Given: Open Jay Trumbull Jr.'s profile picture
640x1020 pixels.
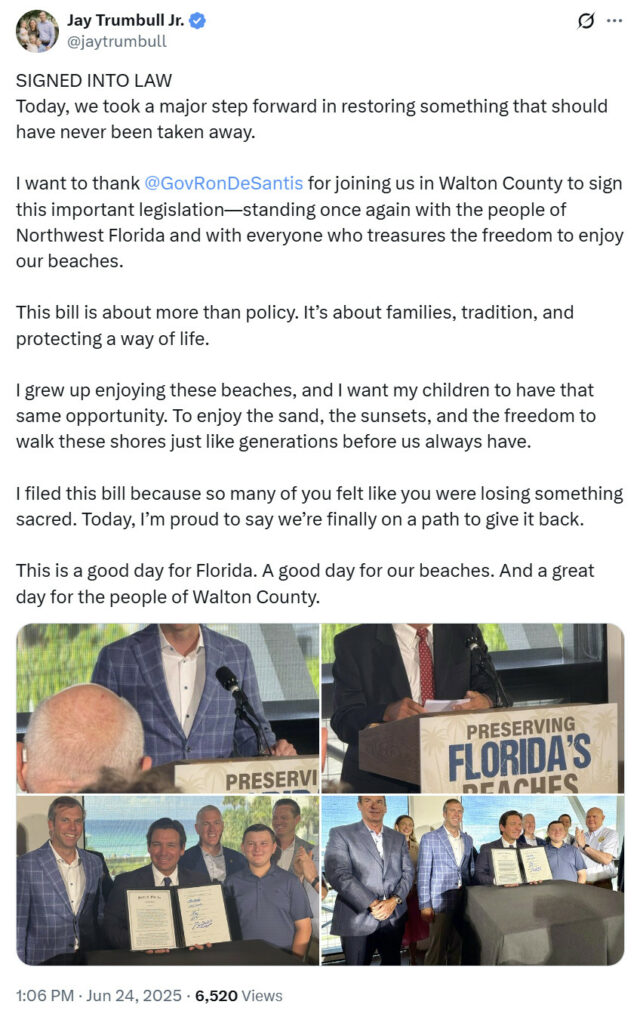Looking at the screenshot, I should click(x=37, y=31).
